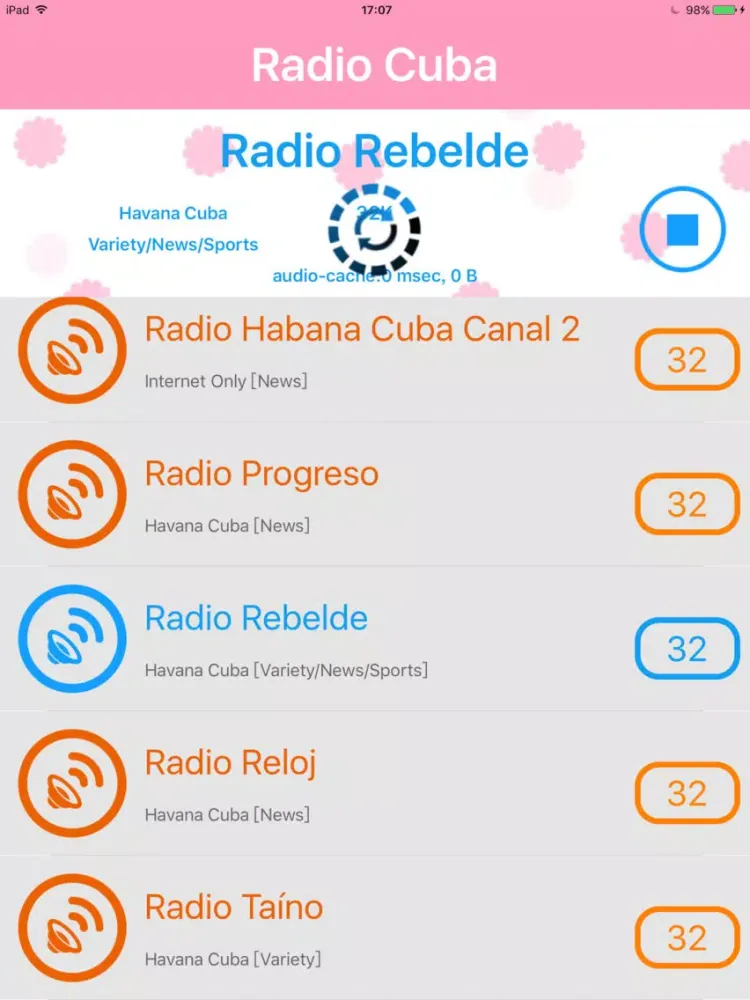The width and height of the screenshot is (750, 1000).
Task: Select the Radio Cuba title bar
Action: [x=375, y=64]
